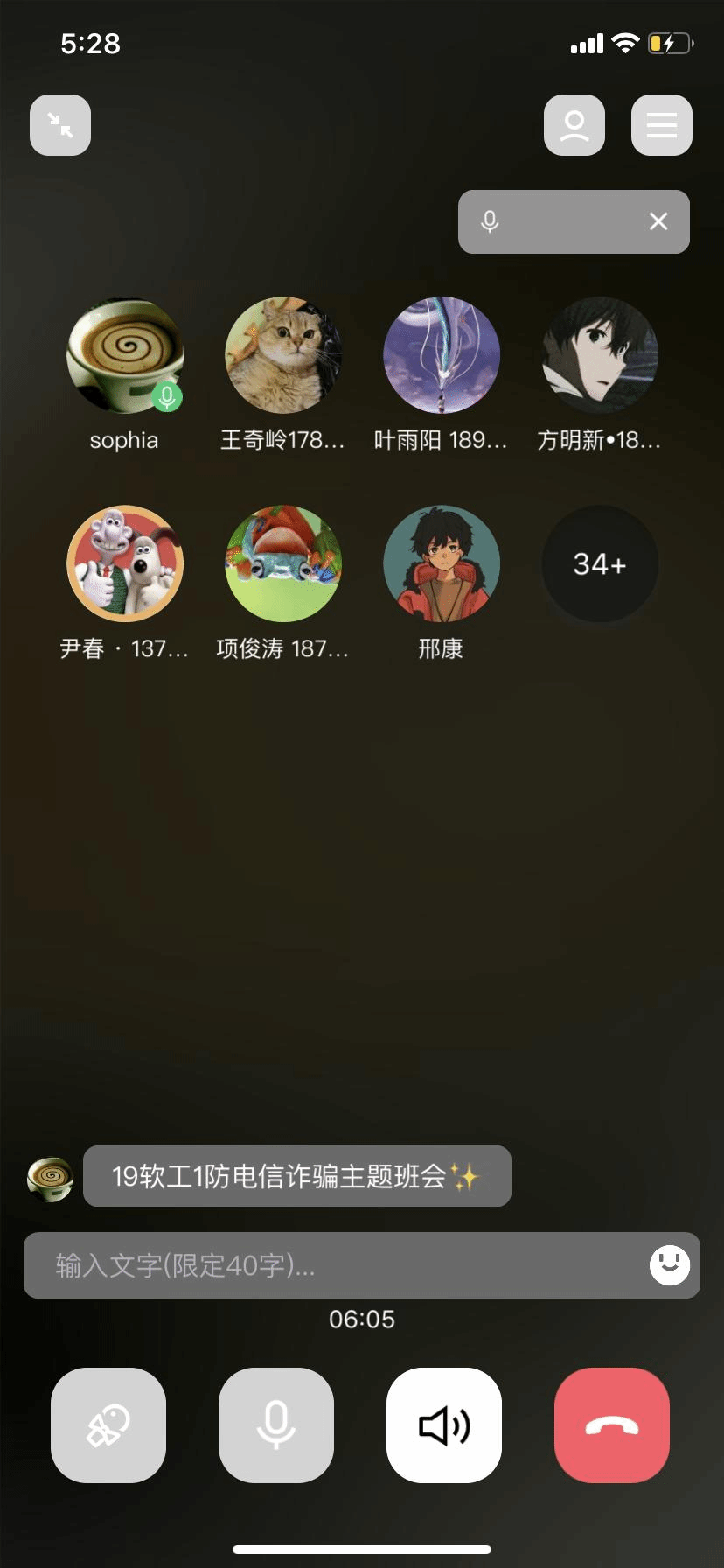Minimize the call window
The height and width of the screenshot is (1568, 724).
tap(60, 125)
